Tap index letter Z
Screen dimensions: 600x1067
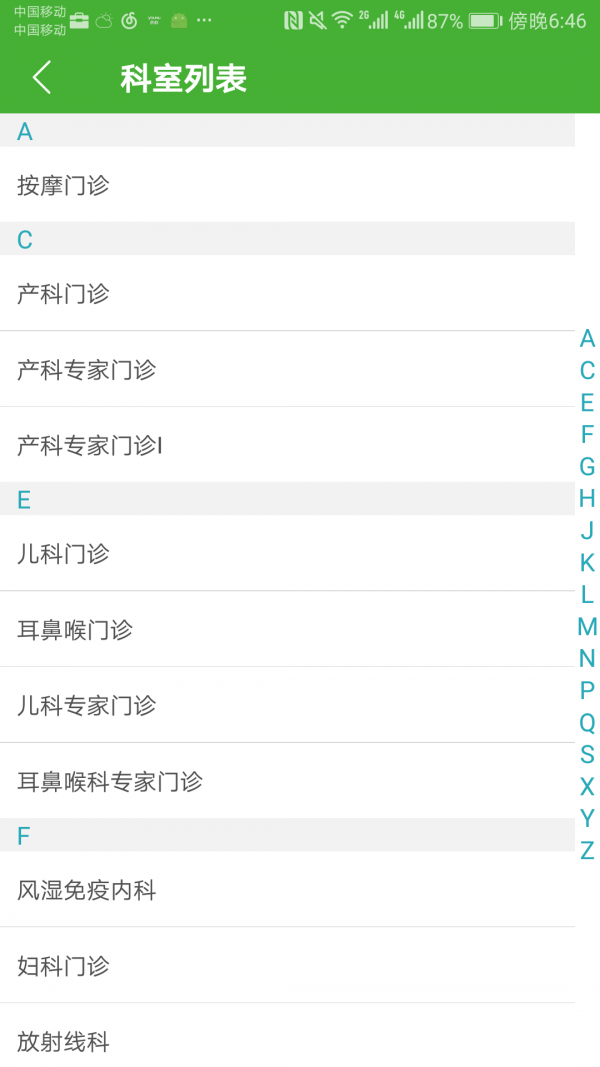[587, 851]
